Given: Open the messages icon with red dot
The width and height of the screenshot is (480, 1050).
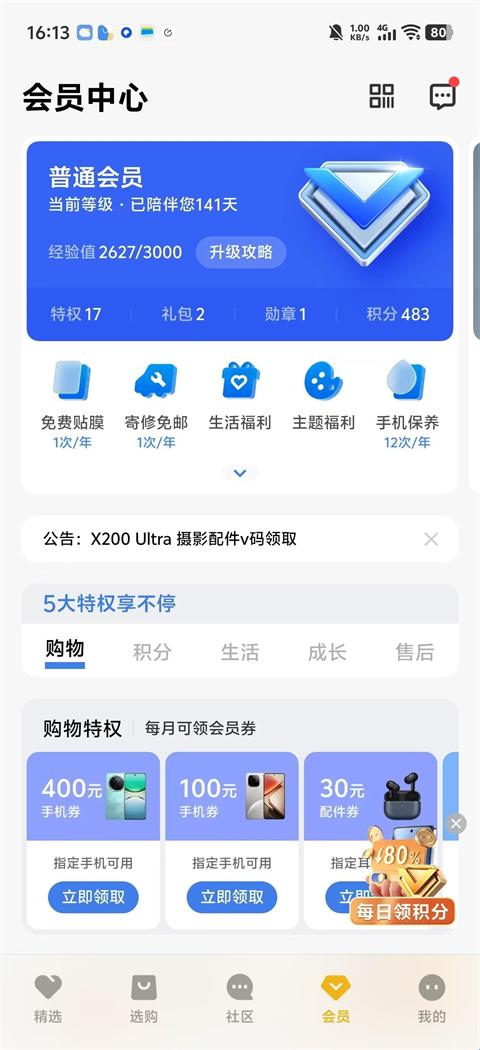Looking at the screenshot, I should pos(443,95).
